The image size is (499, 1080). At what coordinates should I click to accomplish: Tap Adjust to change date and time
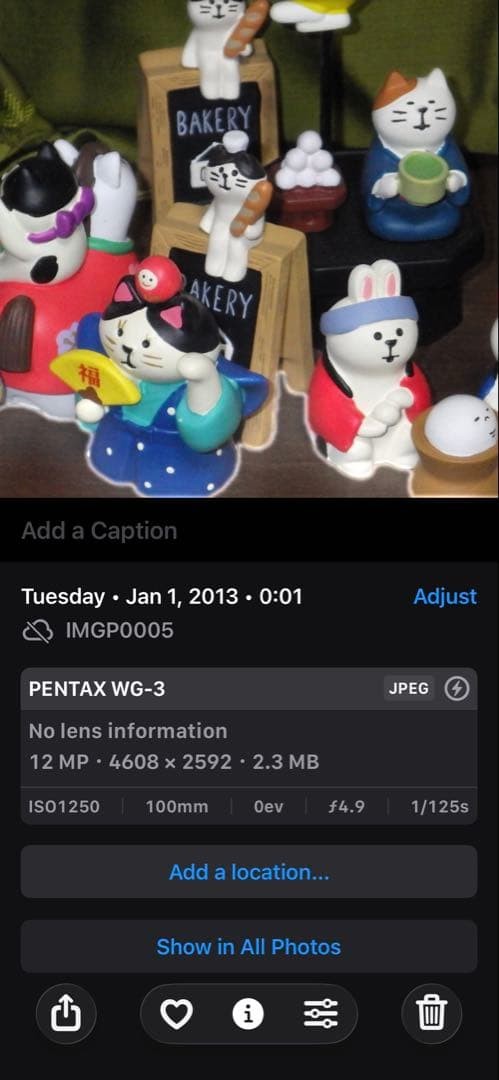(x=445, y=596)
